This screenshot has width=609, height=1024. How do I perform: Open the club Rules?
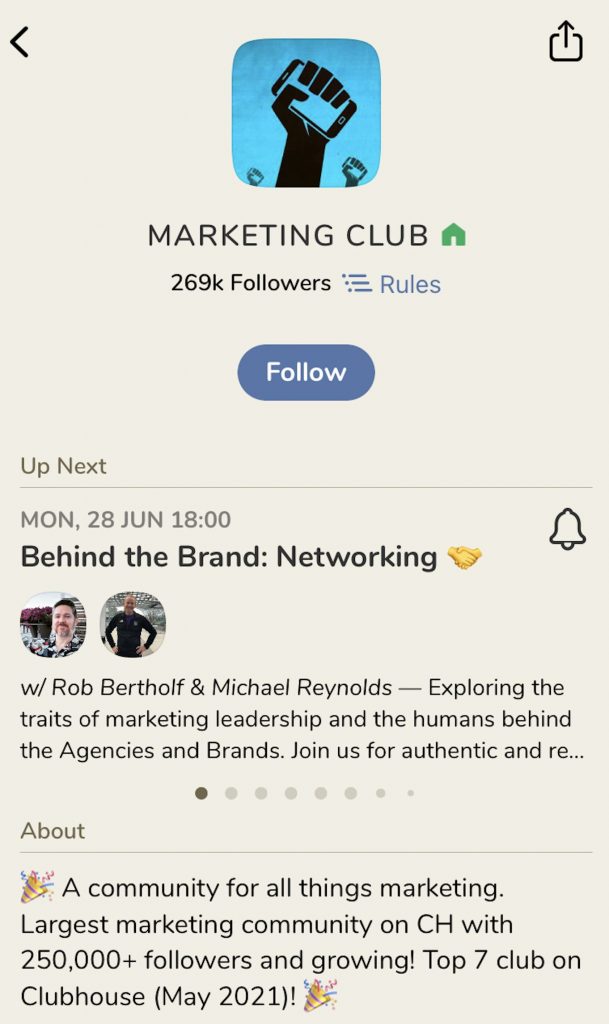tap(392, 284)
